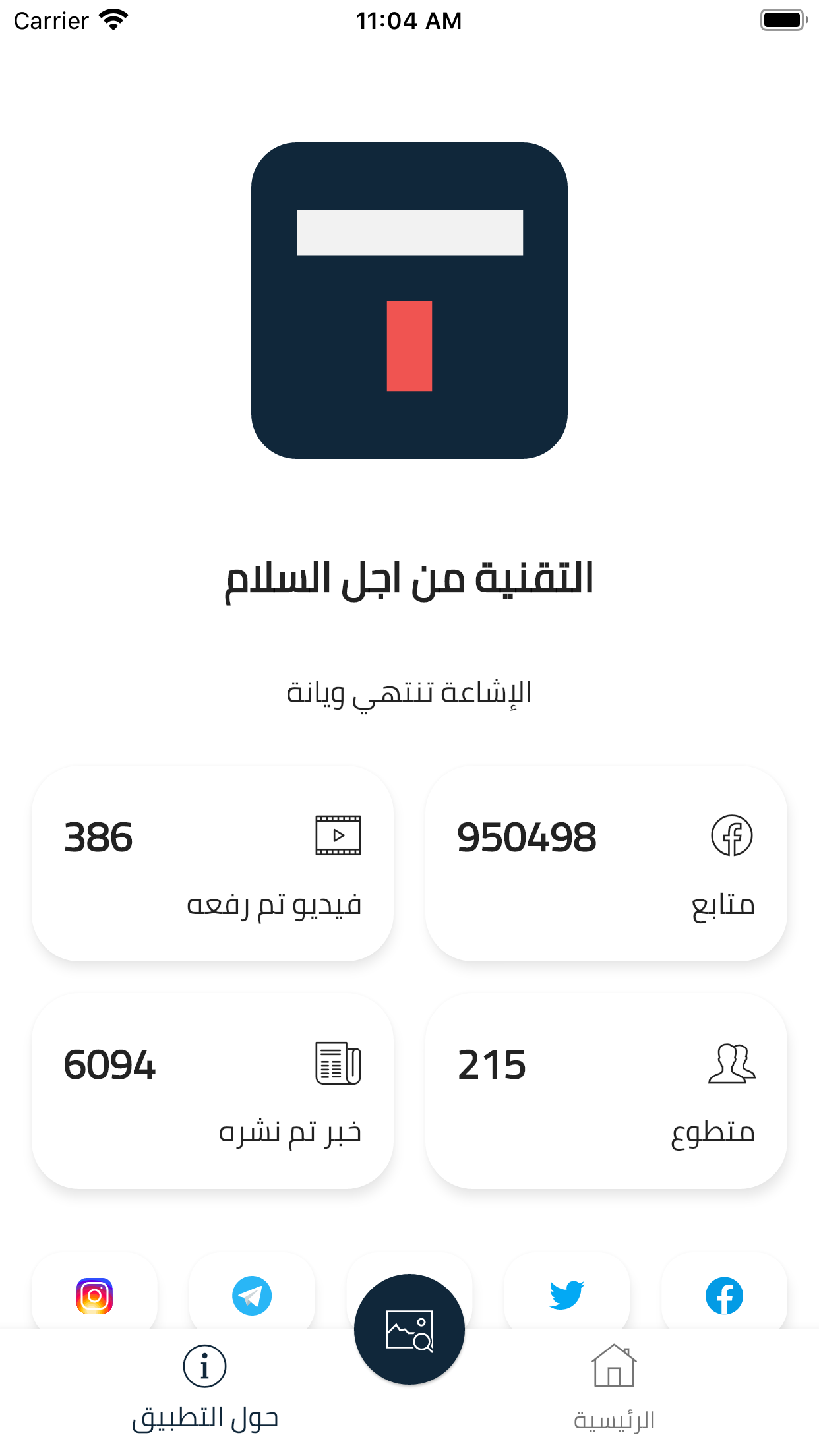This screenshot has height=1456, width=819.
Task: Tap the center image search button
Action: [409, 1329]
